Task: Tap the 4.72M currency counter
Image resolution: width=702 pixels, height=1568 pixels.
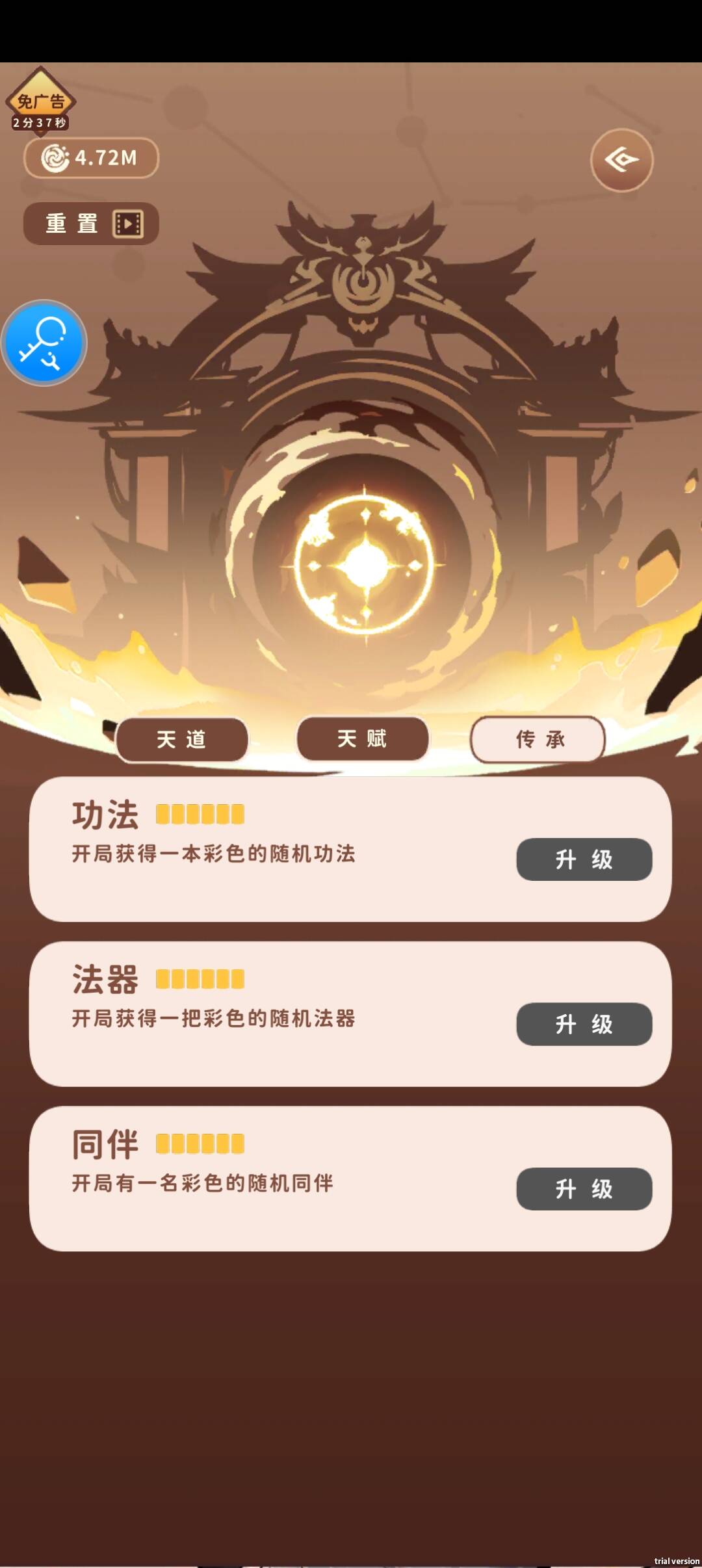Action: click(91, 158)
